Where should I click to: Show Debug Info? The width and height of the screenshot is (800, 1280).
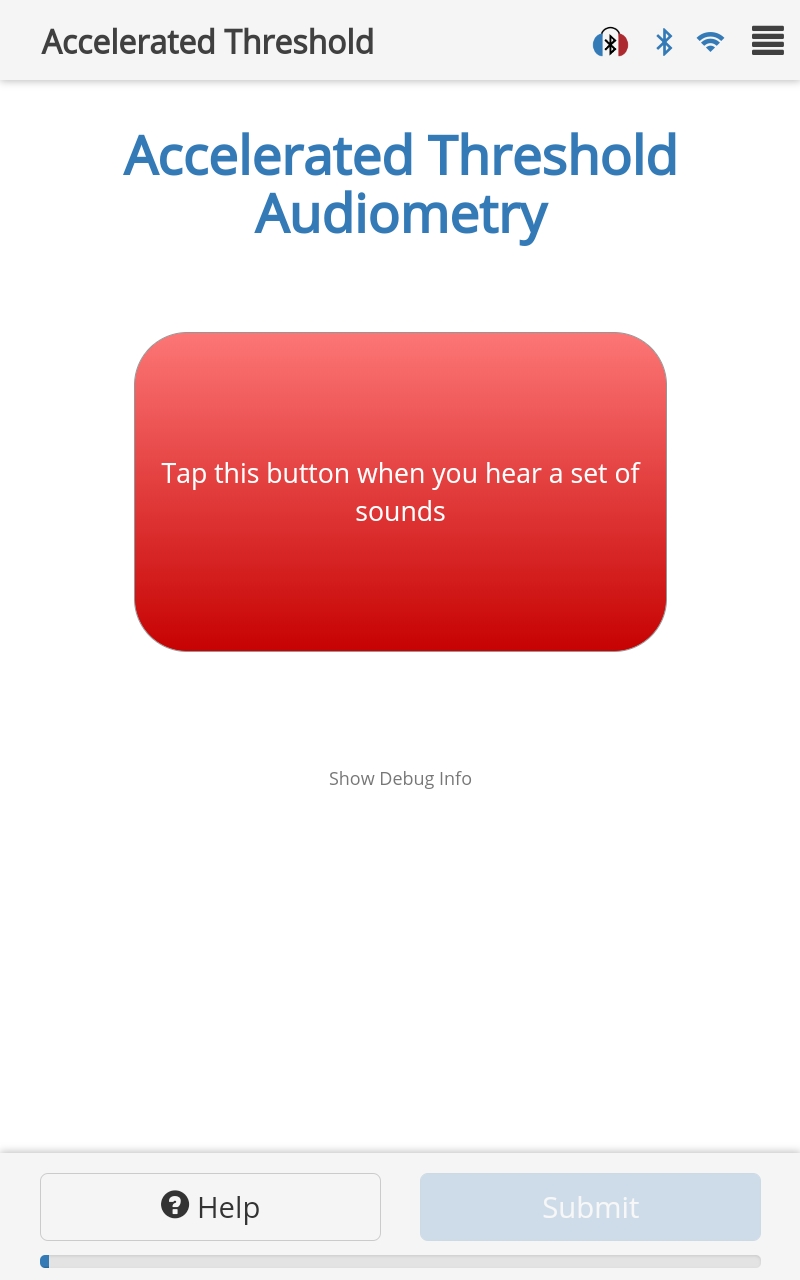click(400, 778)
